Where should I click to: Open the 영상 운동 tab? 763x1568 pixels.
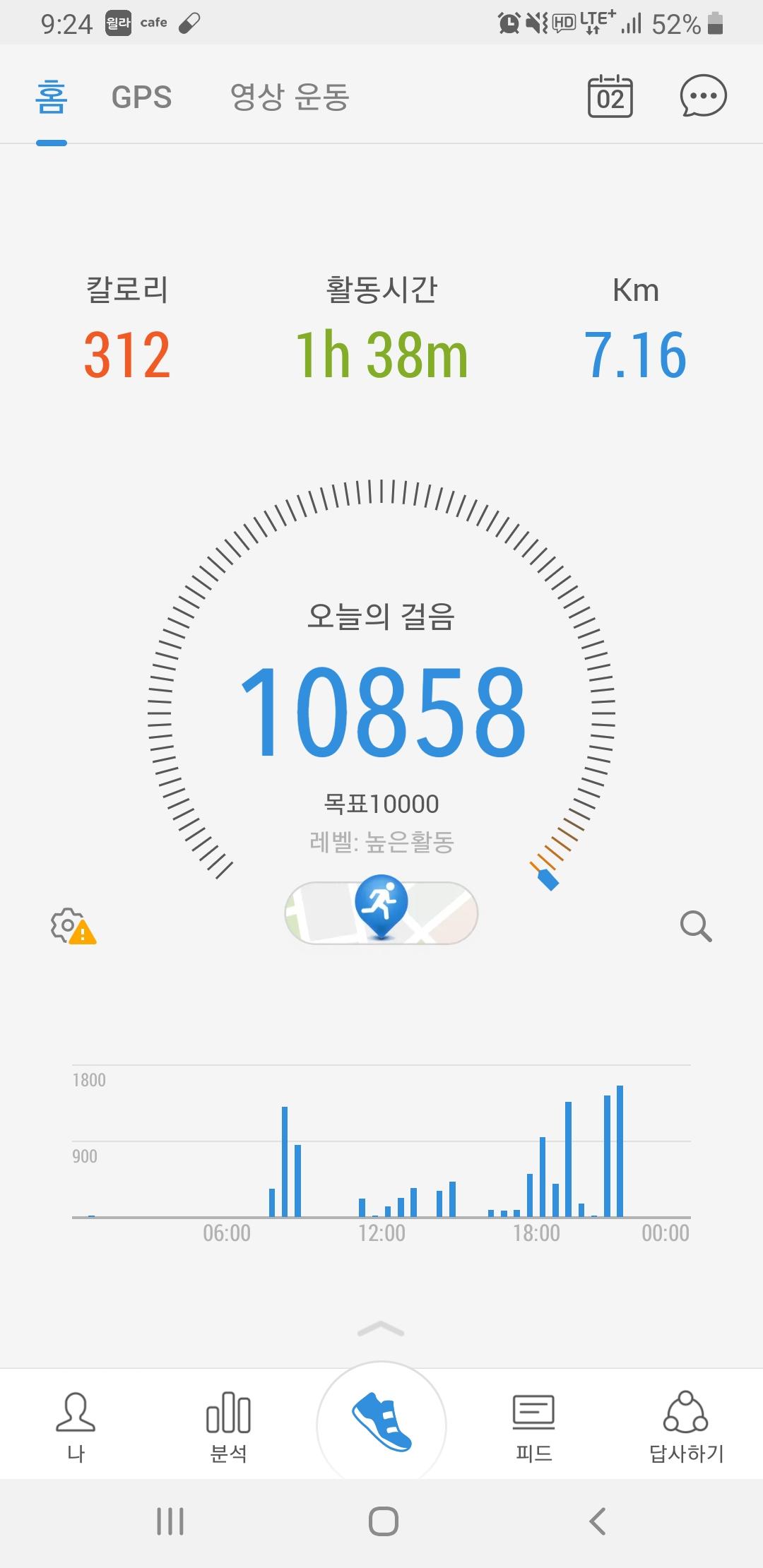(290, 97)
